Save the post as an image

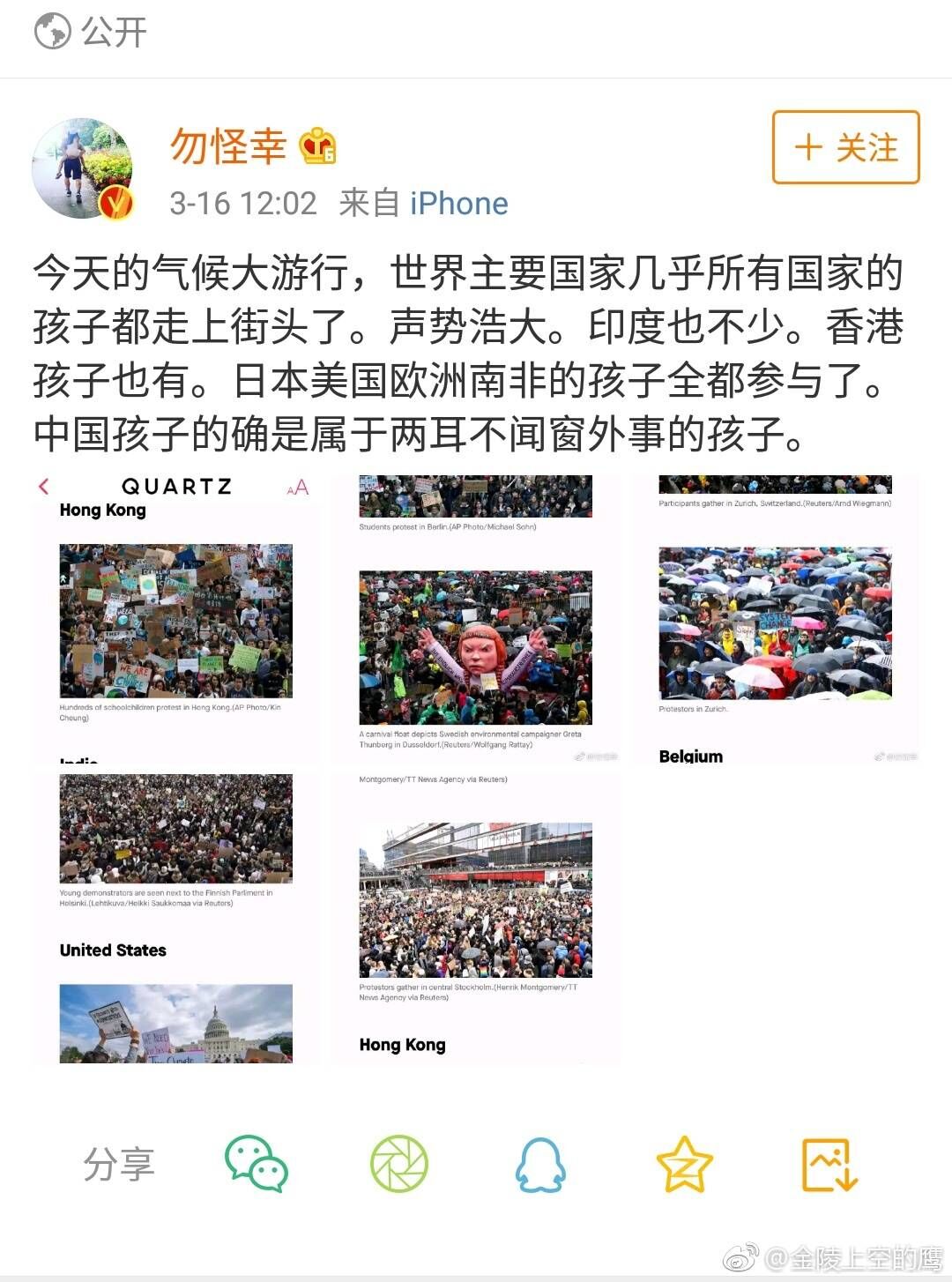coord(829,1164)
